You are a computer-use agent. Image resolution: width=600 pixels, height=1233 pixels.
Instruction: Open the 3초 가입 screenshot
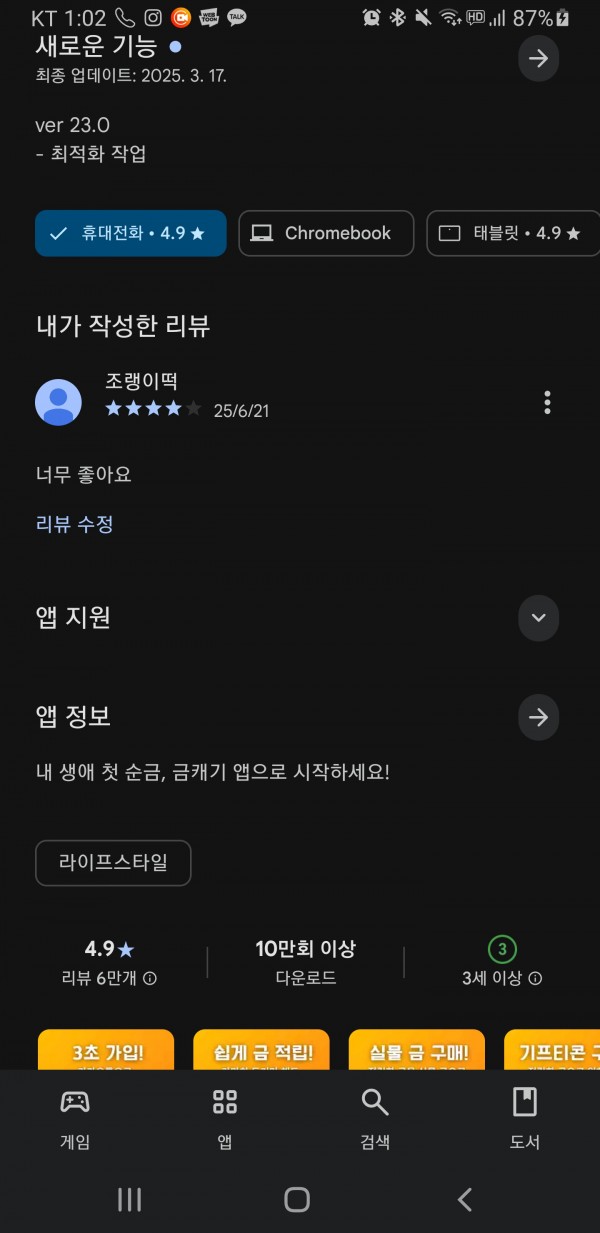coord(106,1050)
